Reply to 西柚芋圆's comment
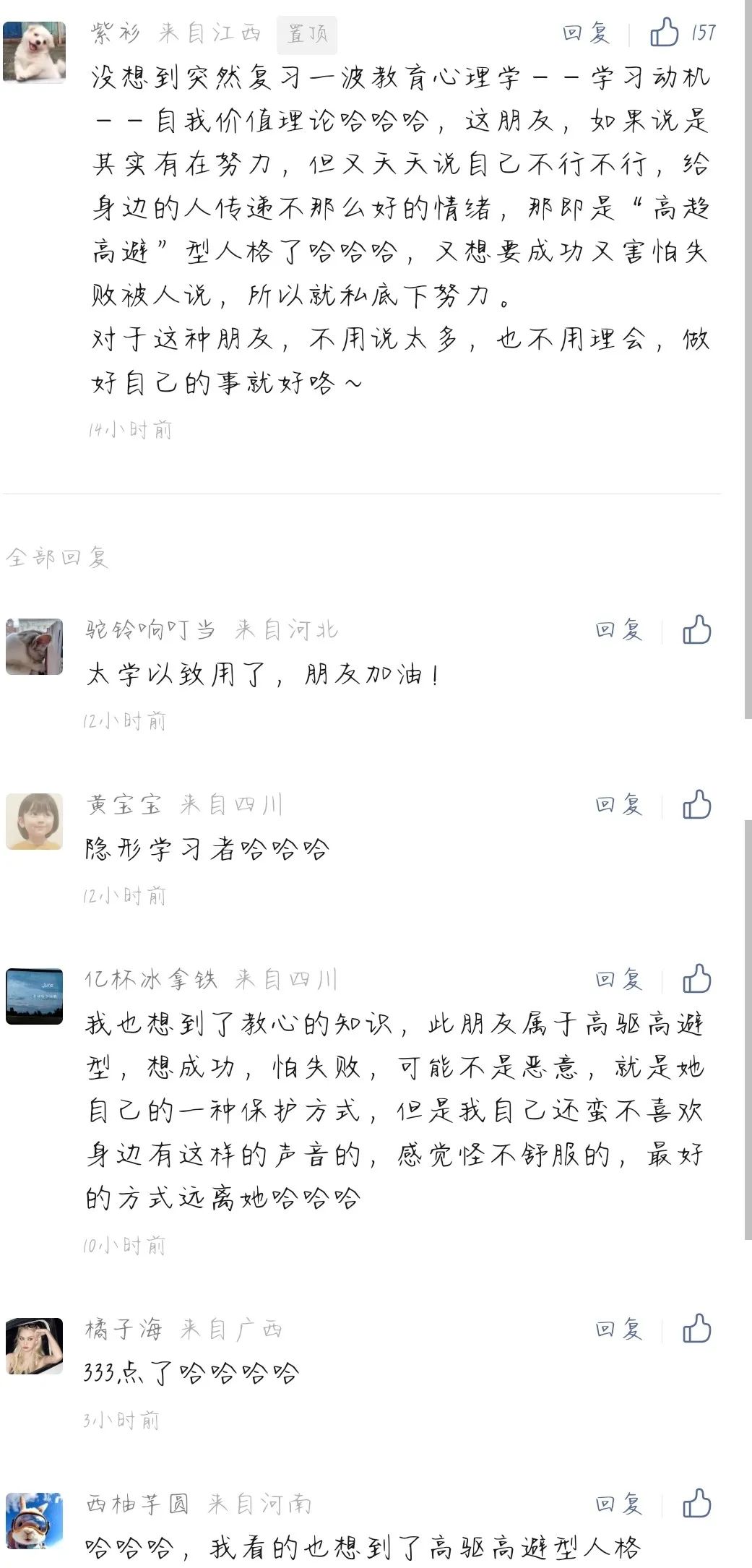 click(x=619, y=1504)
